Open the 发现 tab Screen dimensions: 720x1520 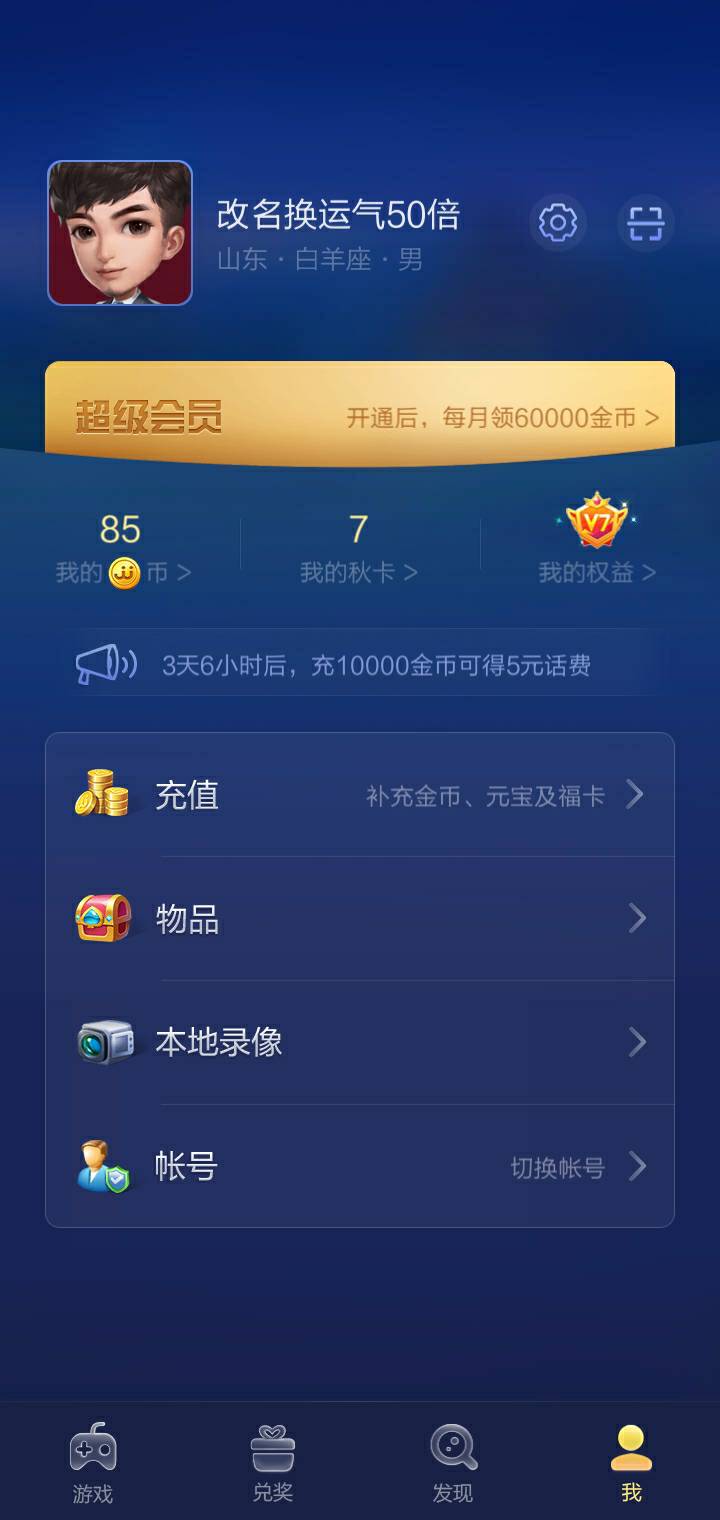coord(452,1460)
